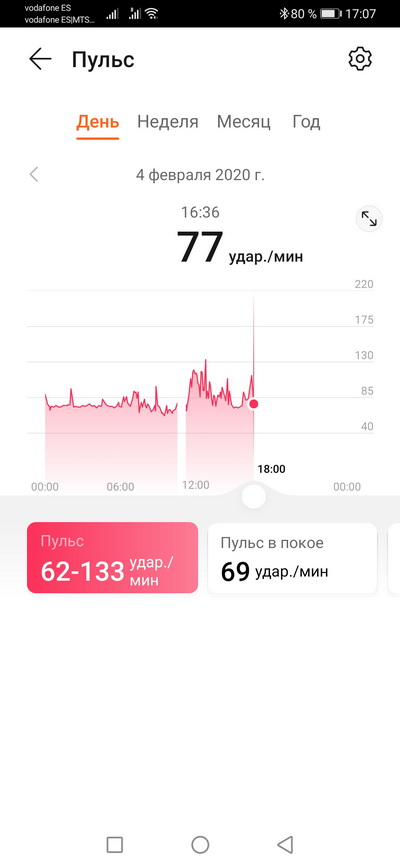Show the previous day's data
Image resolution: width=400 pixels, height=867 pixels.
[x=34, y=175]
